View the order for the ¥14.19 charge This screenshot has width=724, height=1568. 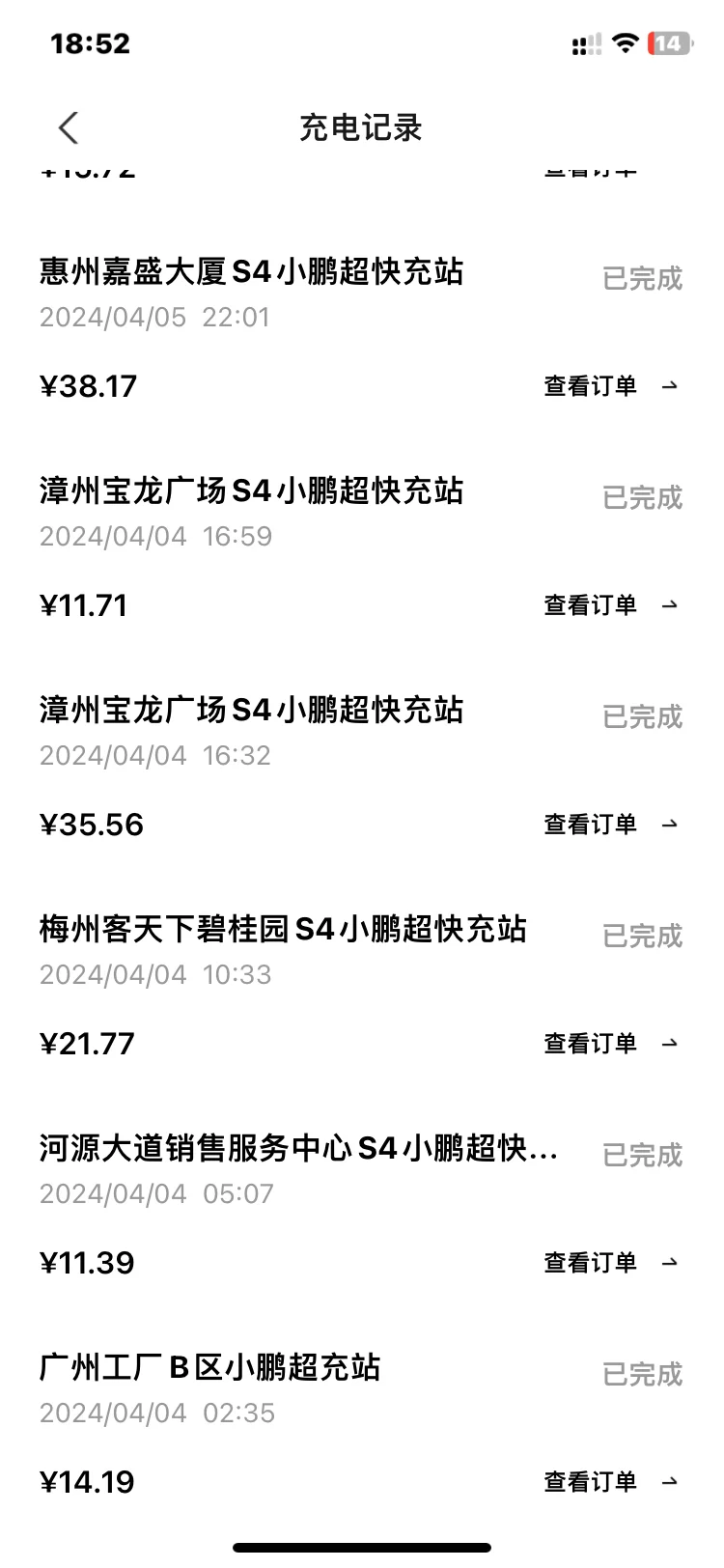[611, 1482]
